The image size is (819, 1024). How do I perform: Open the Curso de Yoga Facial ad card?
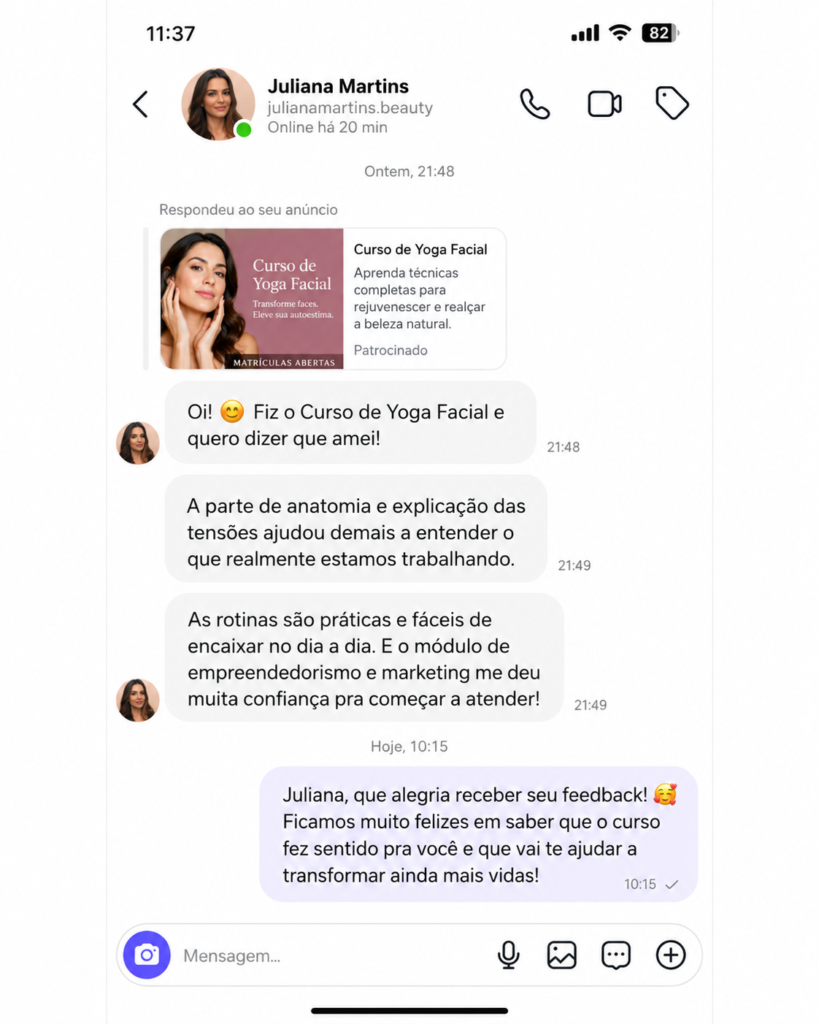333,298
